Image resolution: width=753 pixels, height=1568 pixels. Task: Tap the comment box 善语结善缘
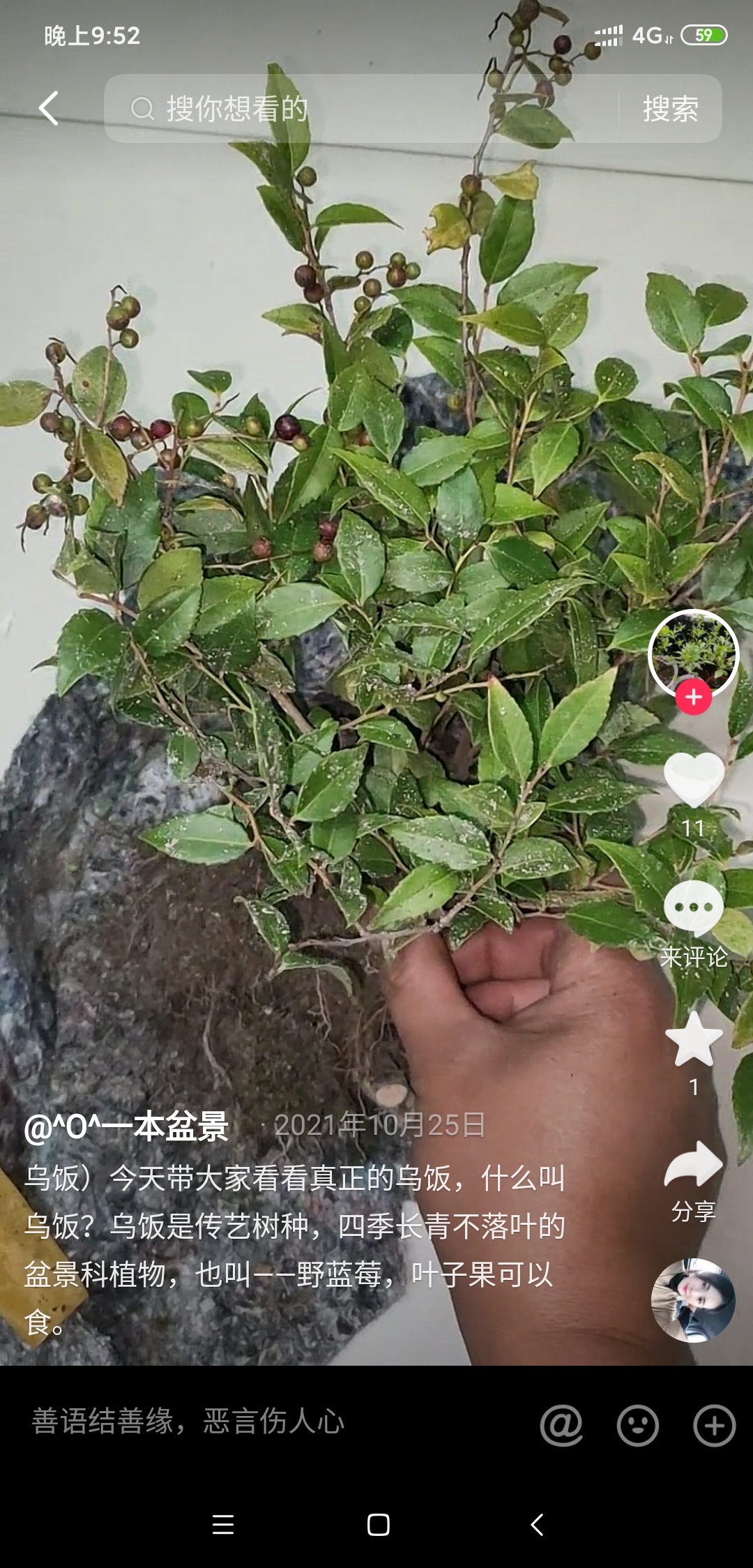[265, 1422]
